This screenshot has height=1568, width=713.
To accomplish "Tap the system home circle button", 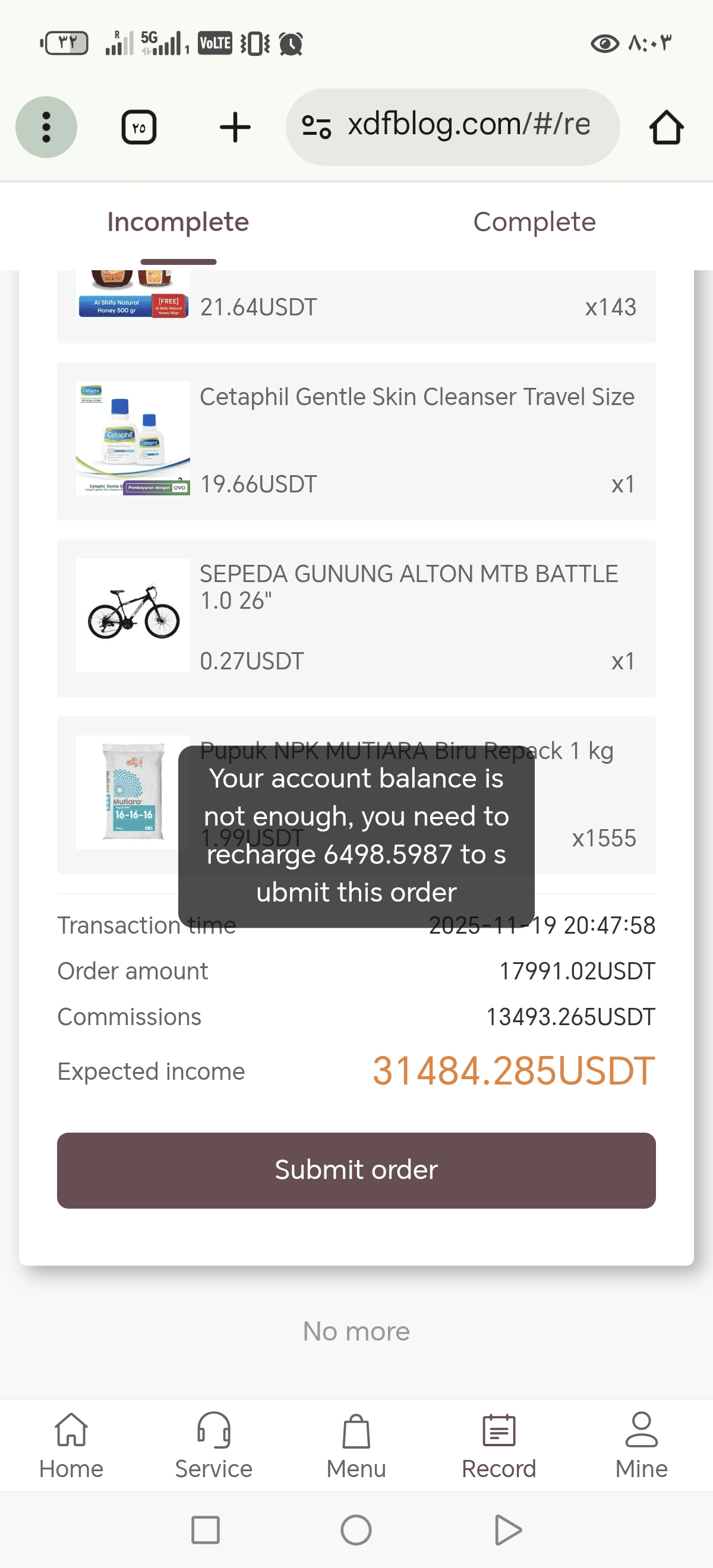I will [x=356, y=1529].
